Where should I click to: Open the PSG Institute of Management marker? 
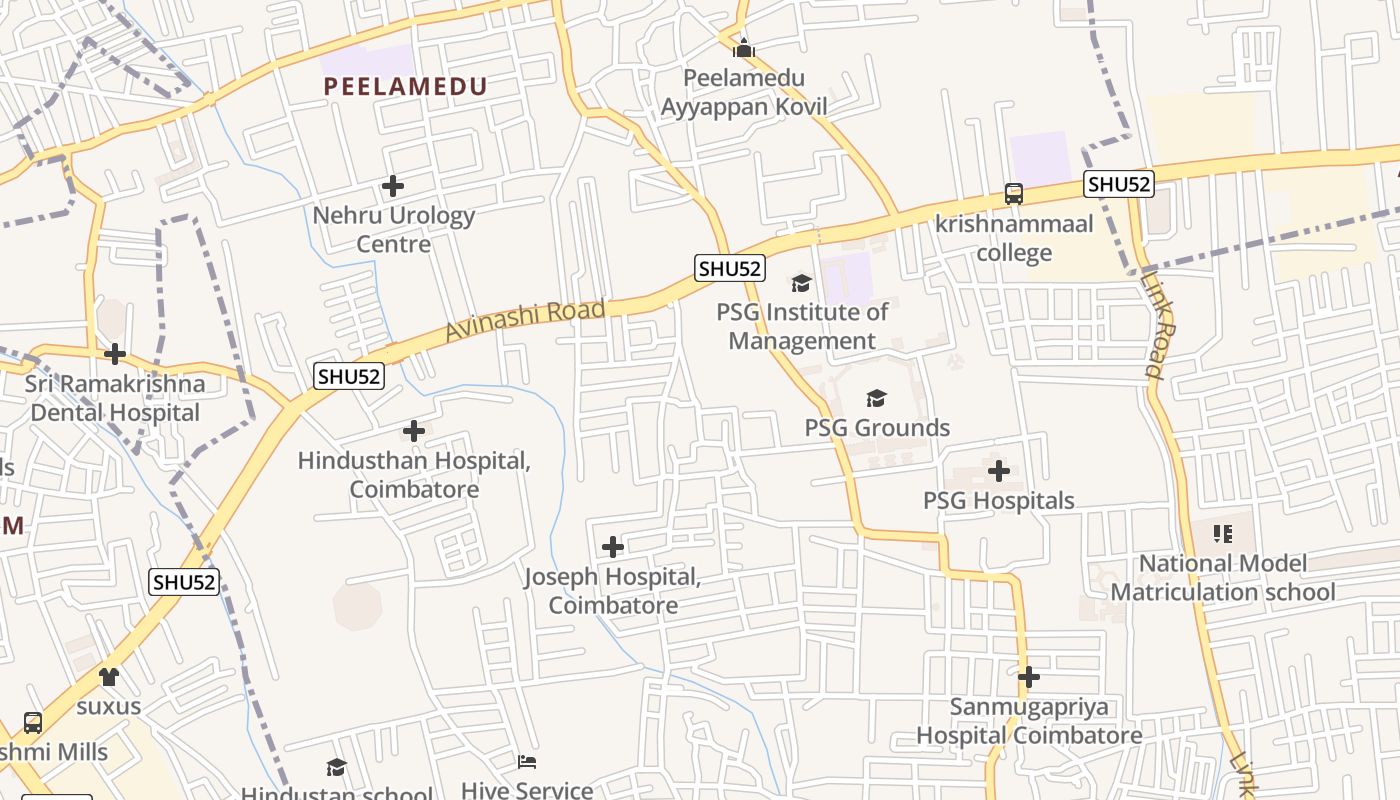pos(801,284)
